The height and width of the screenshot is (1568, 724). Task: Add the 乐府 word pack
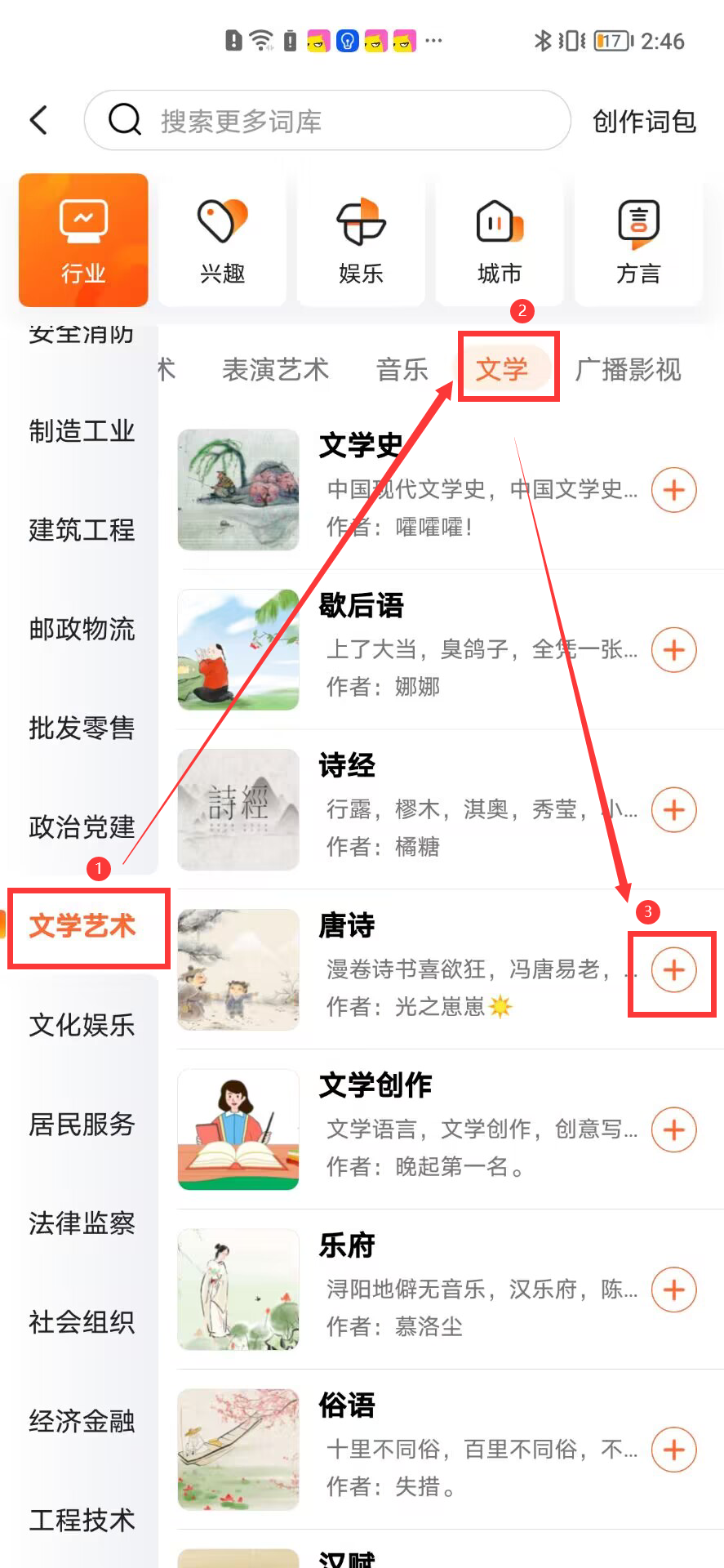click(673, 1290)
